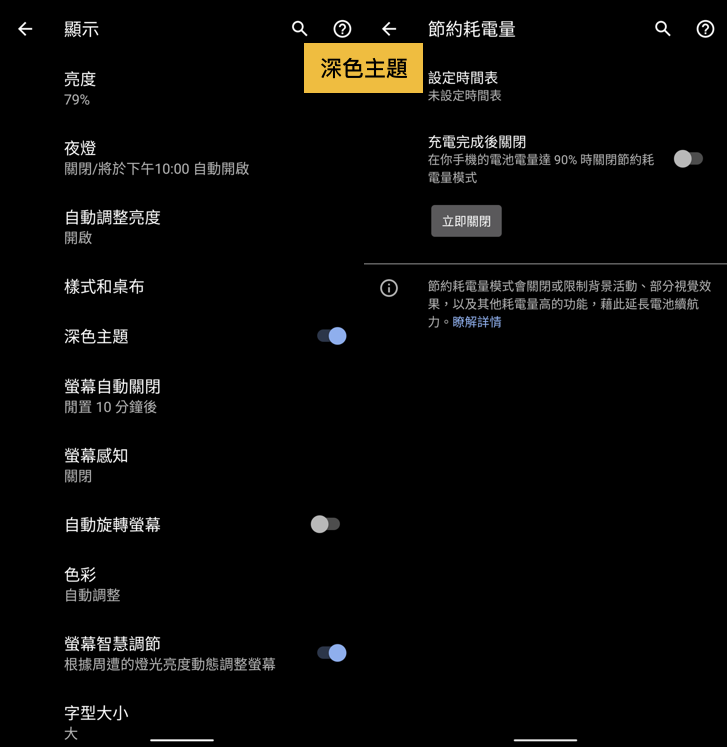This screenshot has height=747, width=727.
Task: Turn off the 深色主題 switch
Action: (x=331, y=336)
